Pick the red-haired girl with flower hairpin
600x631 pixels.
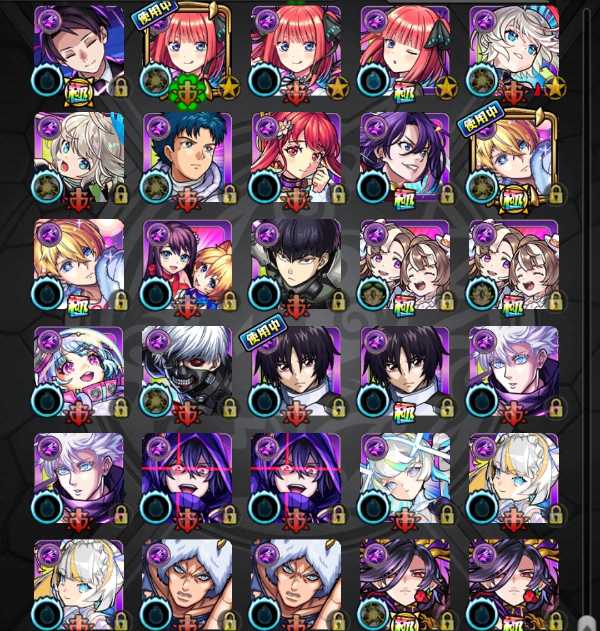point(295,157)
